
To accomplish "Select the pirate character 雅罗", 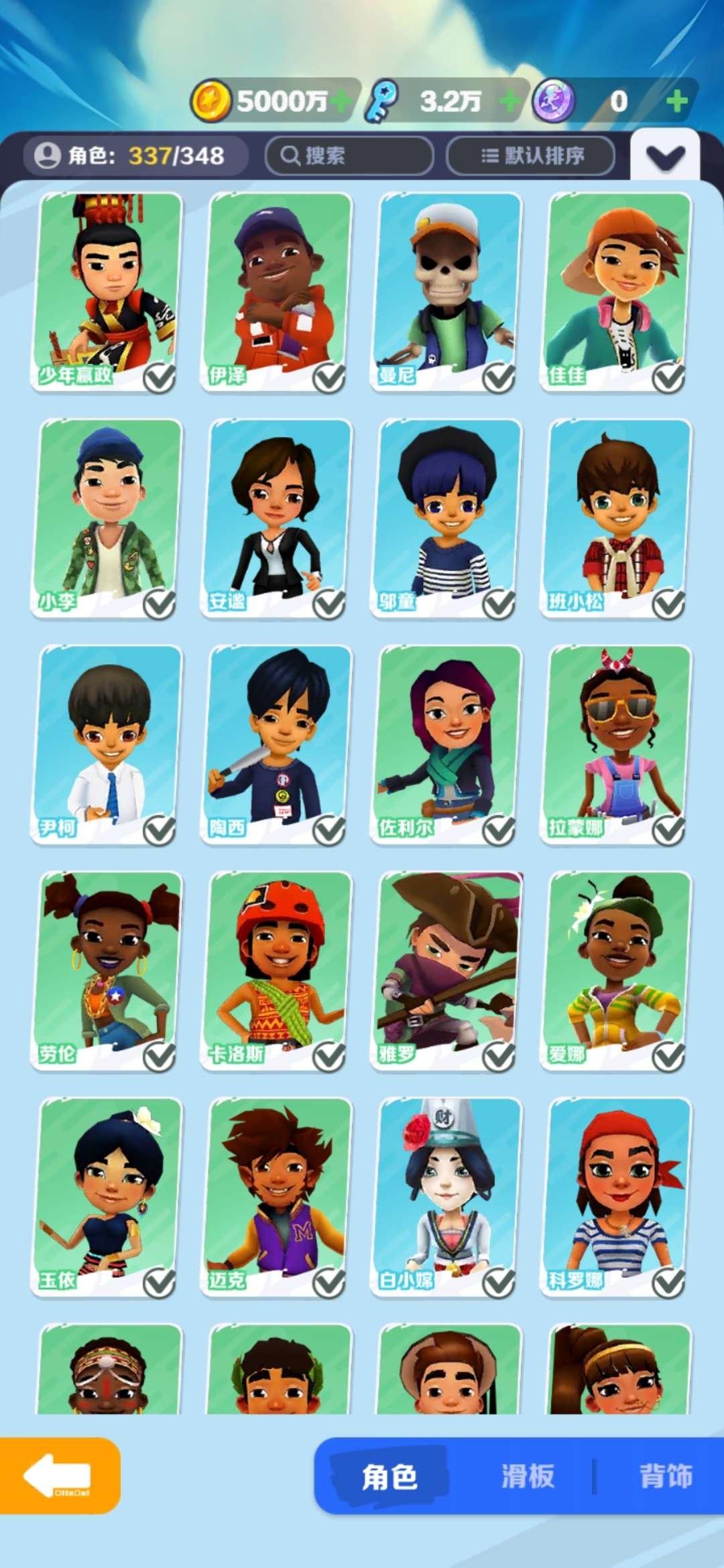I will click(x=446, y=970).
